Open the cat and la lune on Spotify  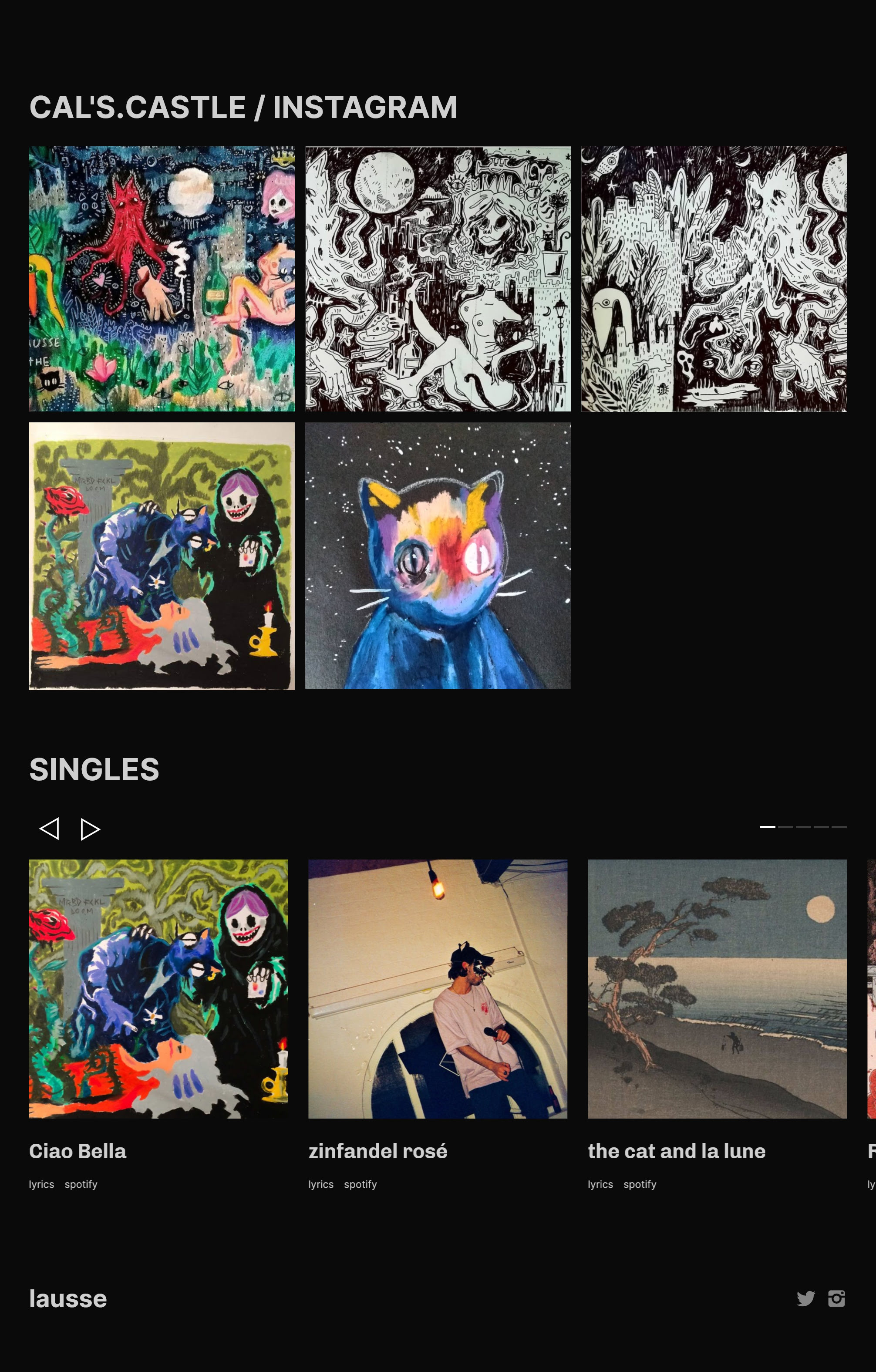point(640,1184)
